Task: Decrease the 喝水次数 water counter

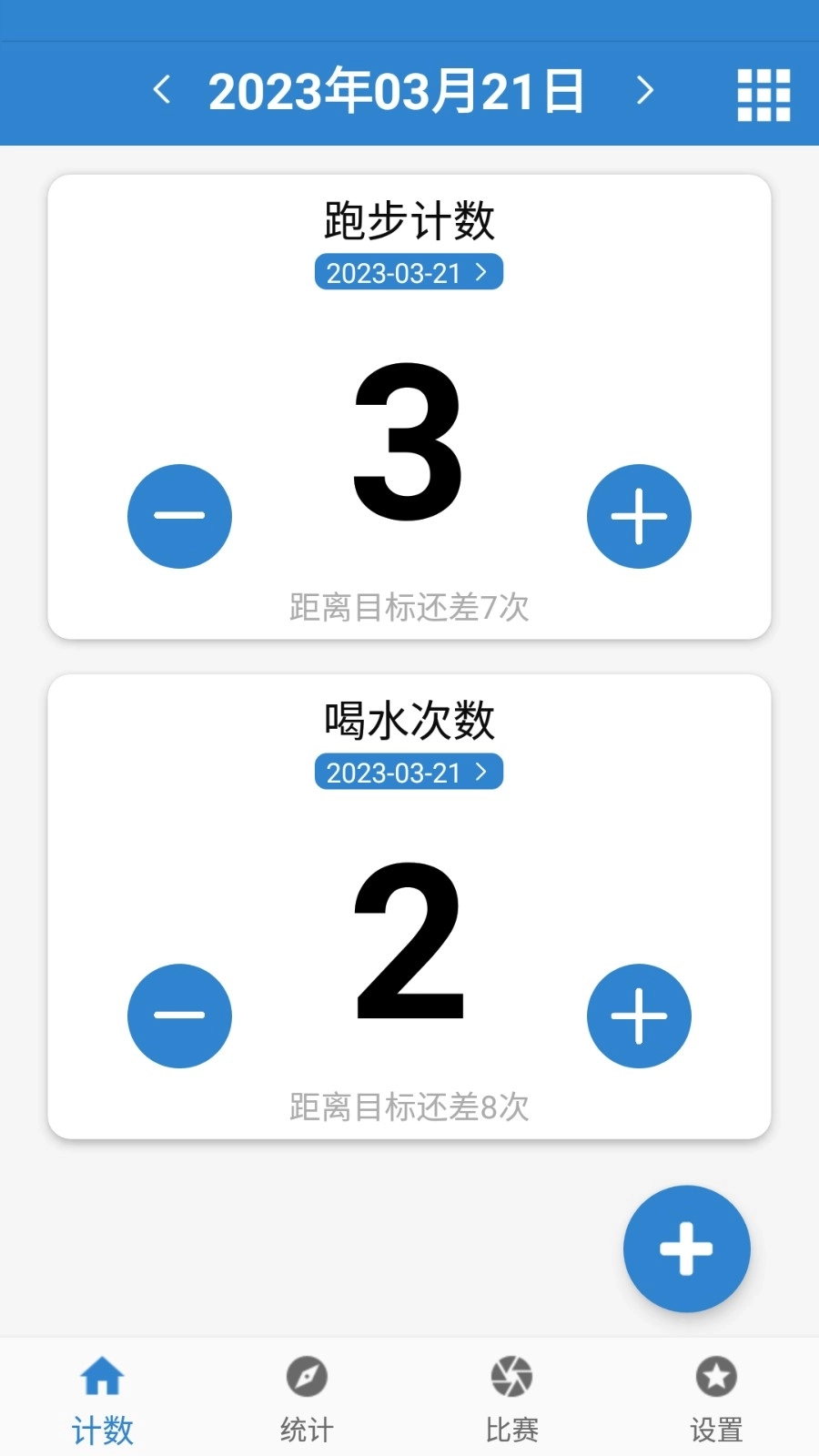Action: click(x=179, y=1015)
